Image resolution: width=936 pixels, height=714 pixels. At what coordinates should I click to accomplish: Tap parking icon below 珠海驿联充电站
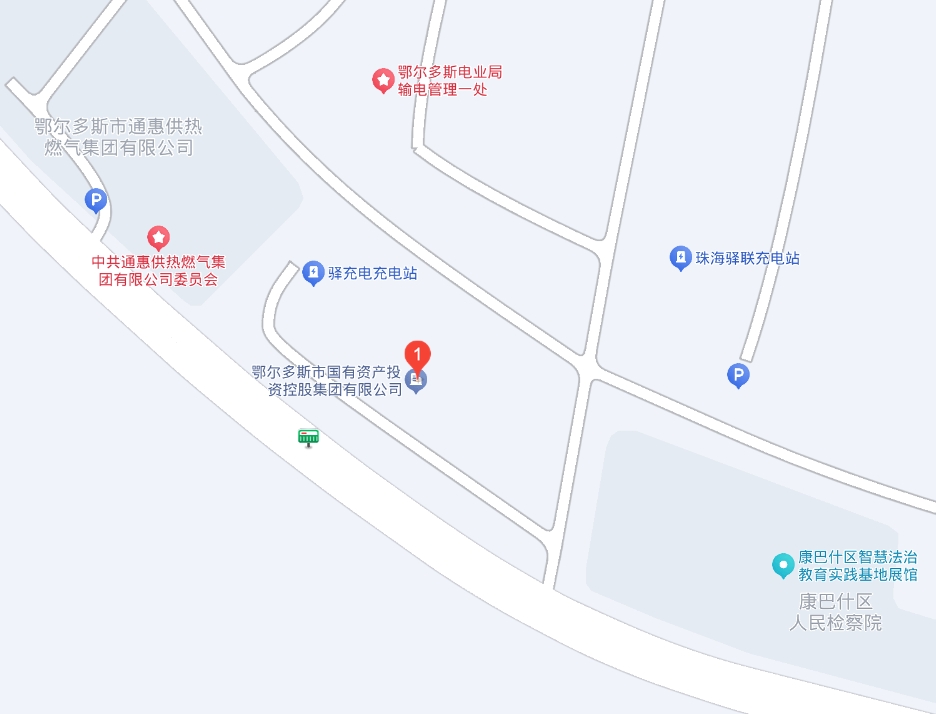tap(738, 376)
